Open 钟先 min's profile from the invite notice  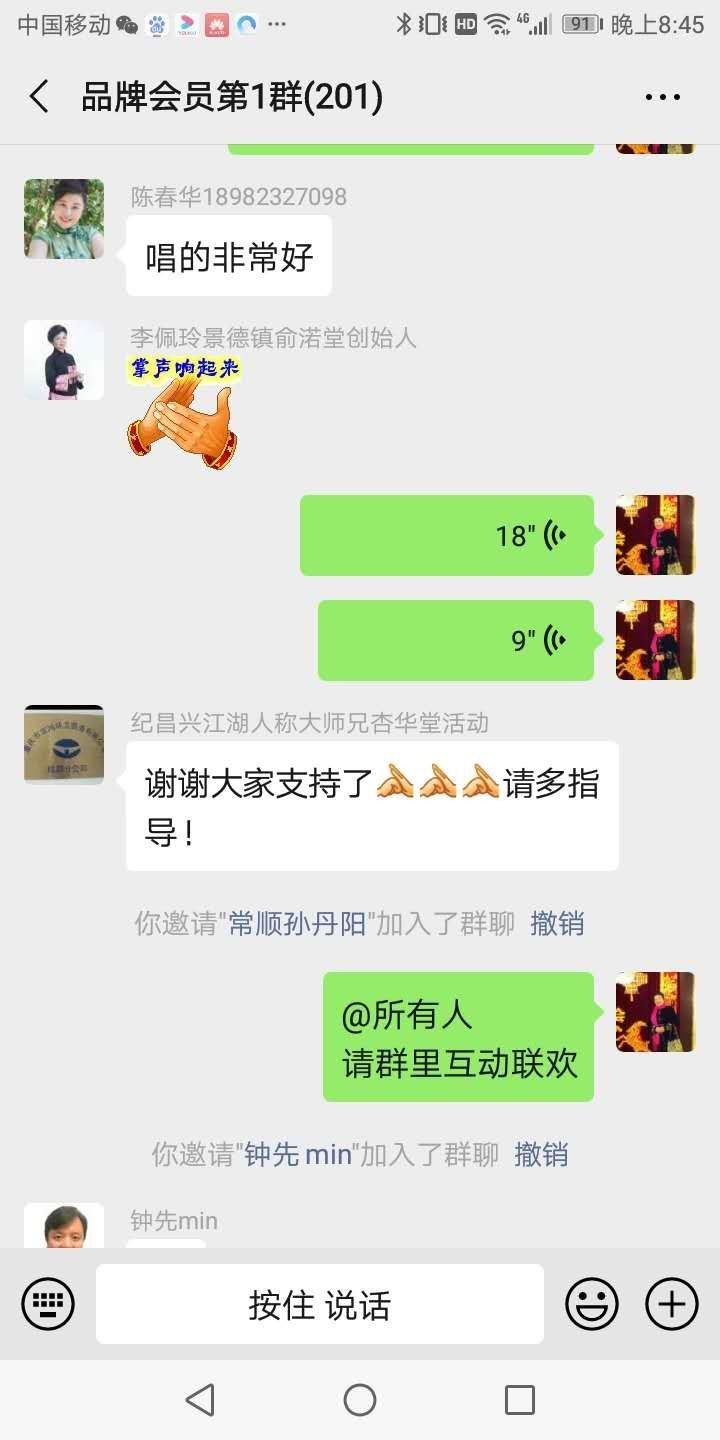click(x=298, y=1155)
